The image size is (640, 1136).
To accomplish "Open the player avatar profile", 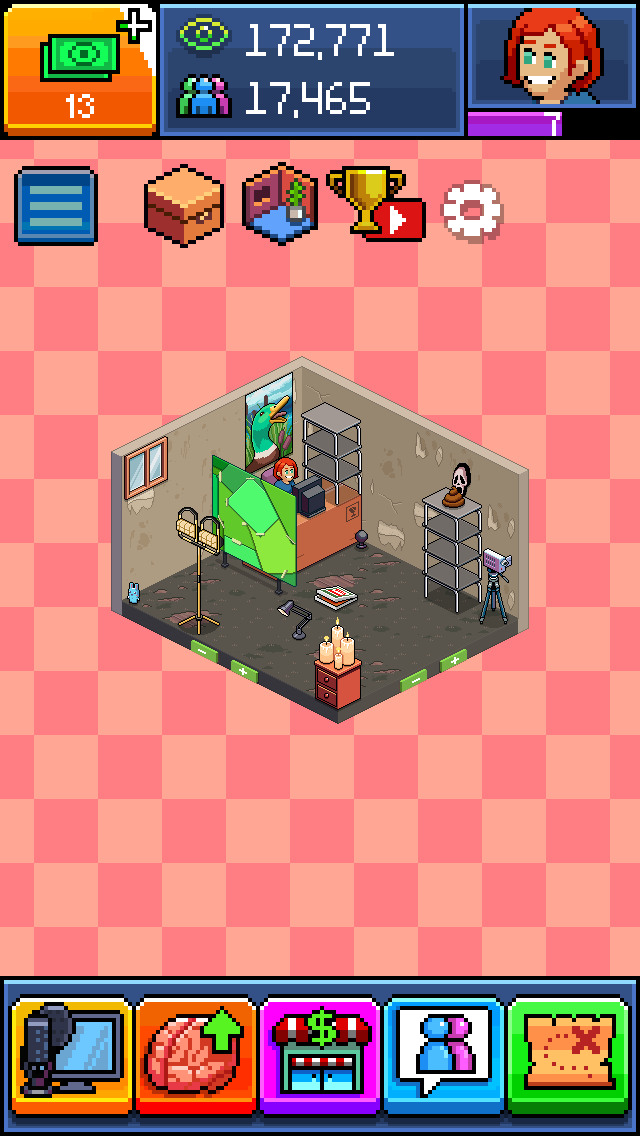I will tap(552, 55).
